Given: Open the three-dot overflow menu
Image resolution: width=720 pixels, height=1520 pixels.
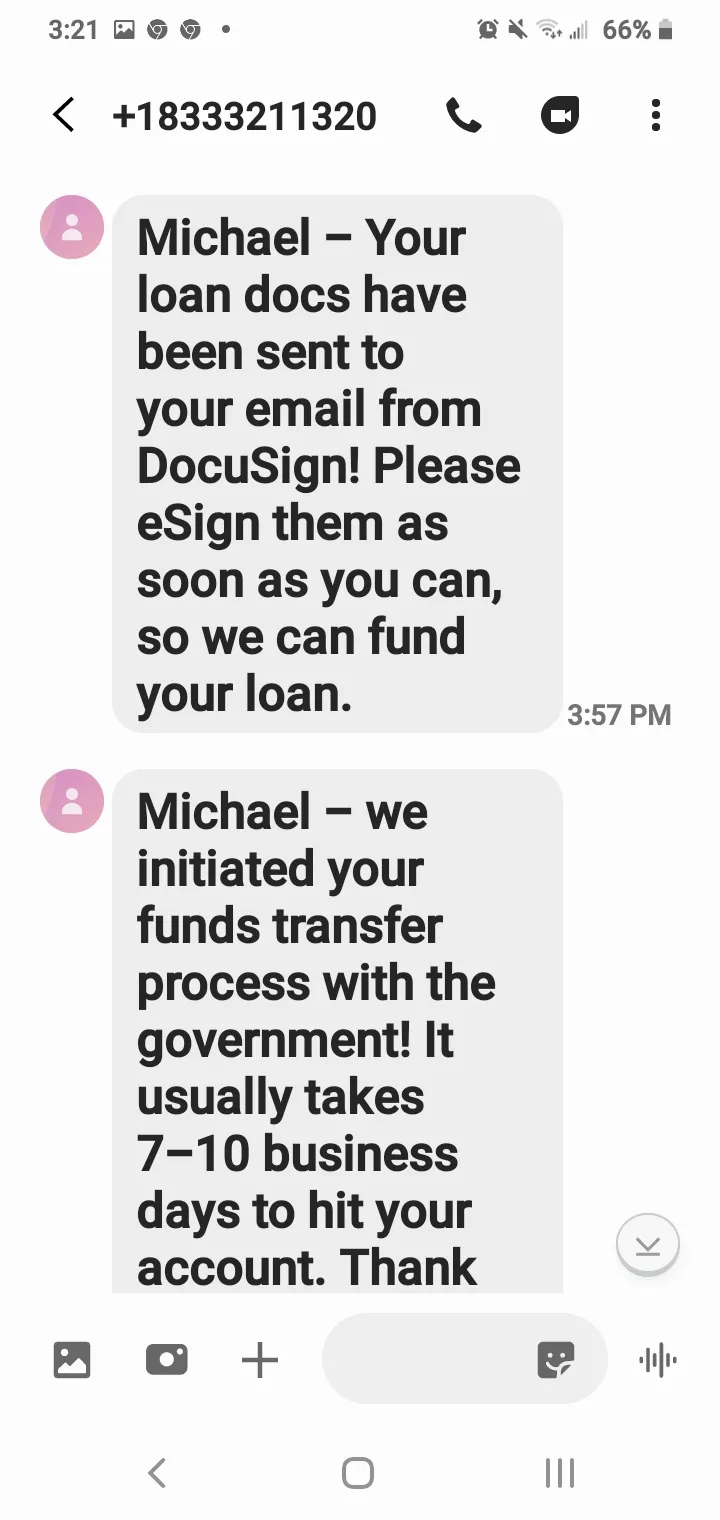Looking at the screenshot, I should [656, 116].
